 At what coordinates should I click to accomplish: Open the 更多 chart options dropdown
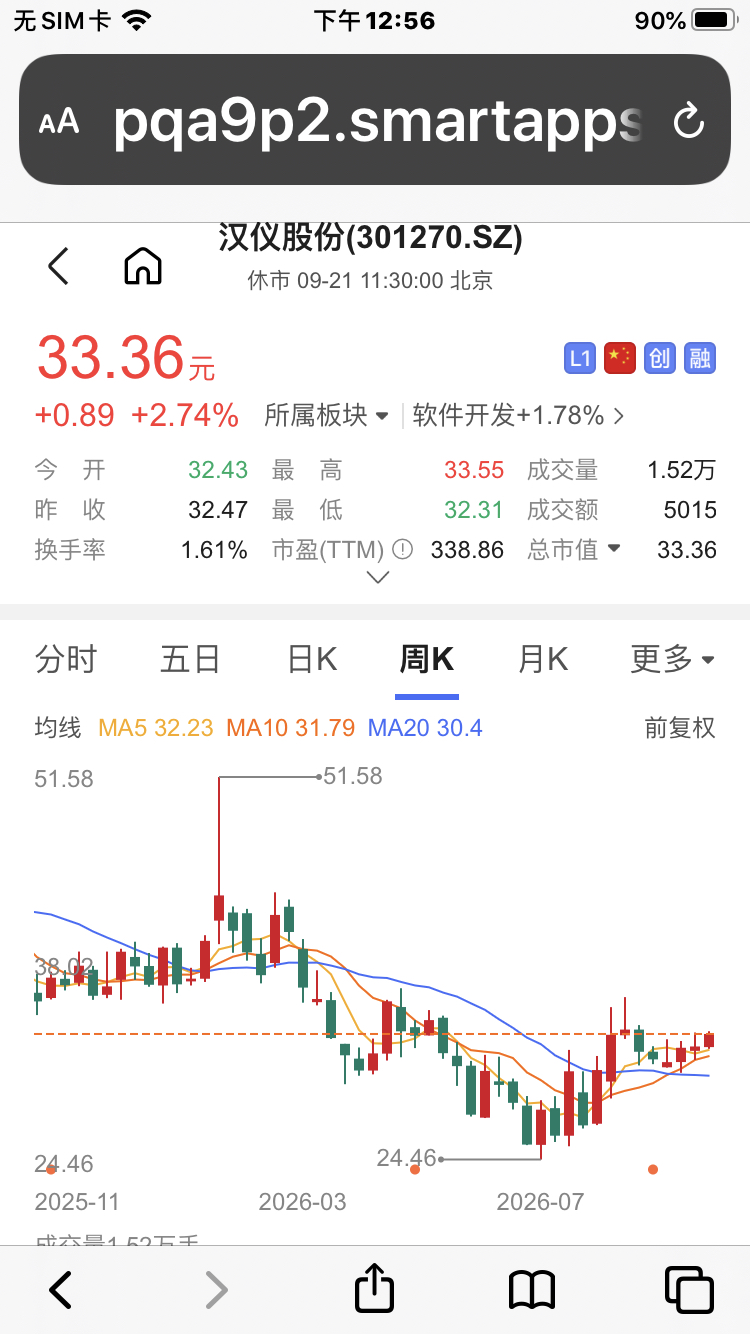(x=672, y=659)
